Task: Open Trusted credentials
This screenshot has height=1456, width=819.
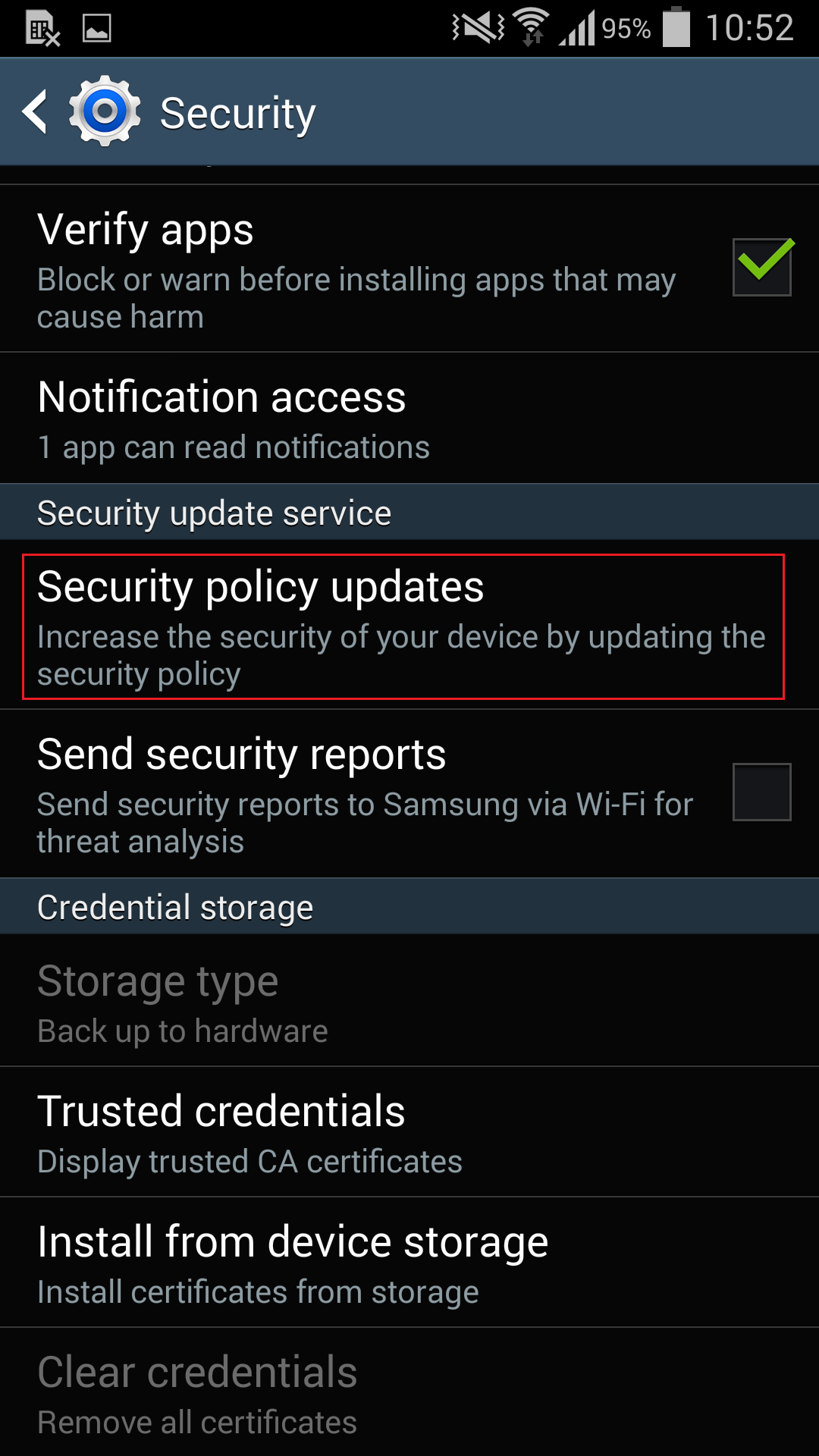Action: tap(409, 1132)
